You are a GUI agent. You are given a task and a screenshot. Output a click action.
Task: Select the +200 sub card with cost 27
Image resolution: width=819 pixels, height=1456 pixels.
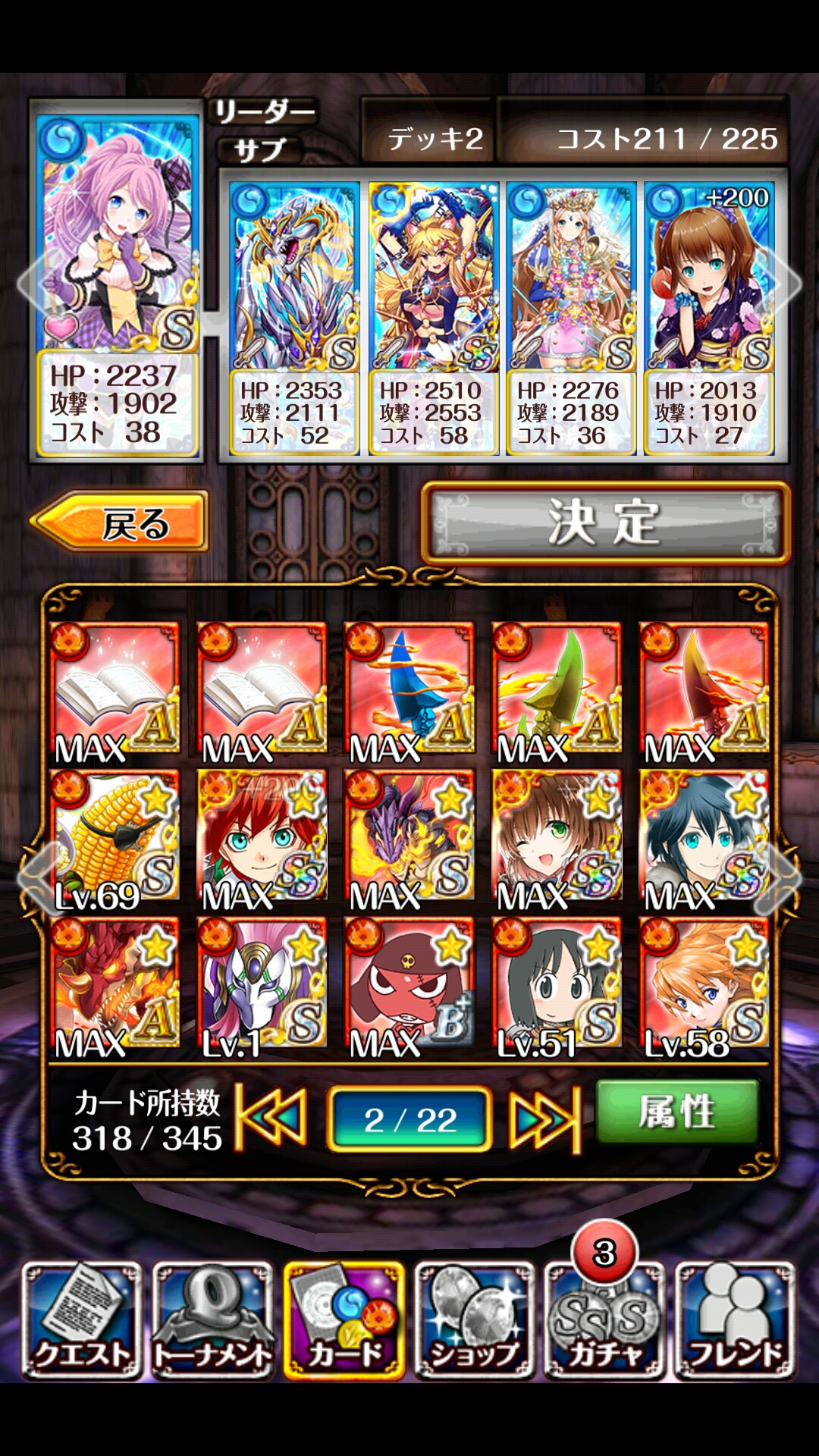[708, 317]
